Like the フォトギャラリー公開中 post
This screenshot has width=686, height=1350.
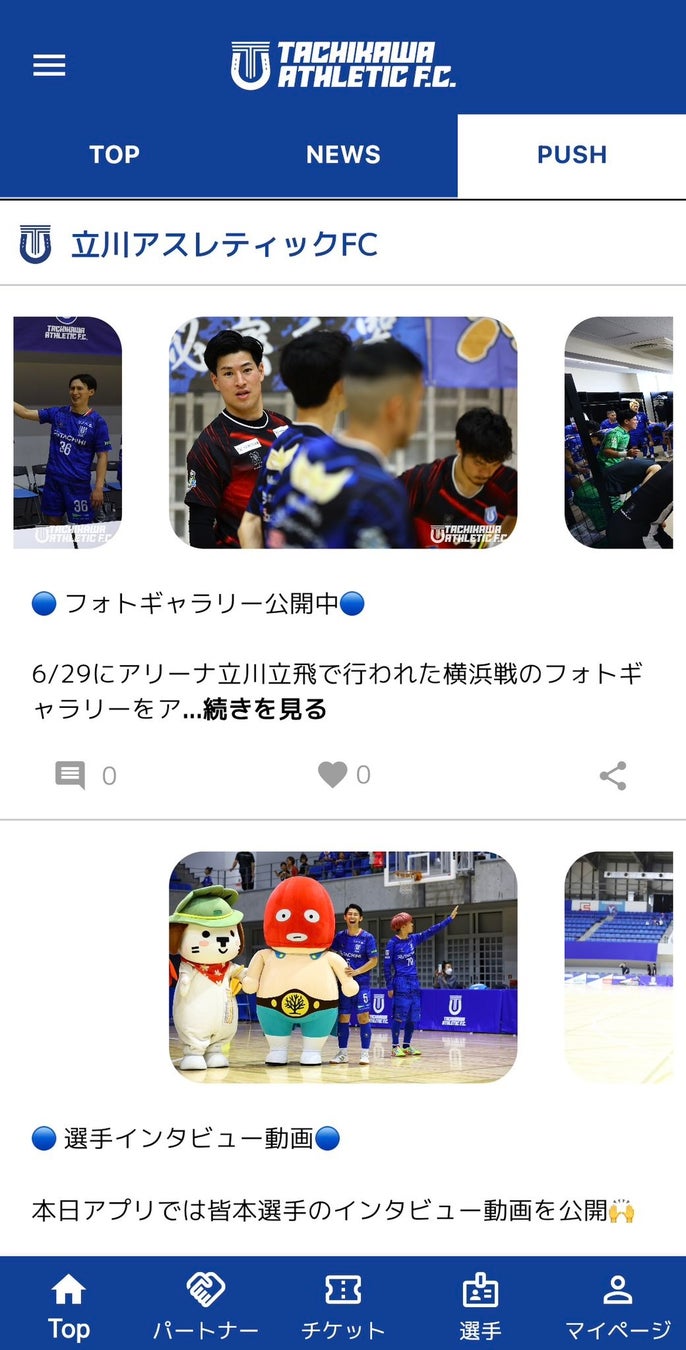pyautogui.click(x=333, y=775)
